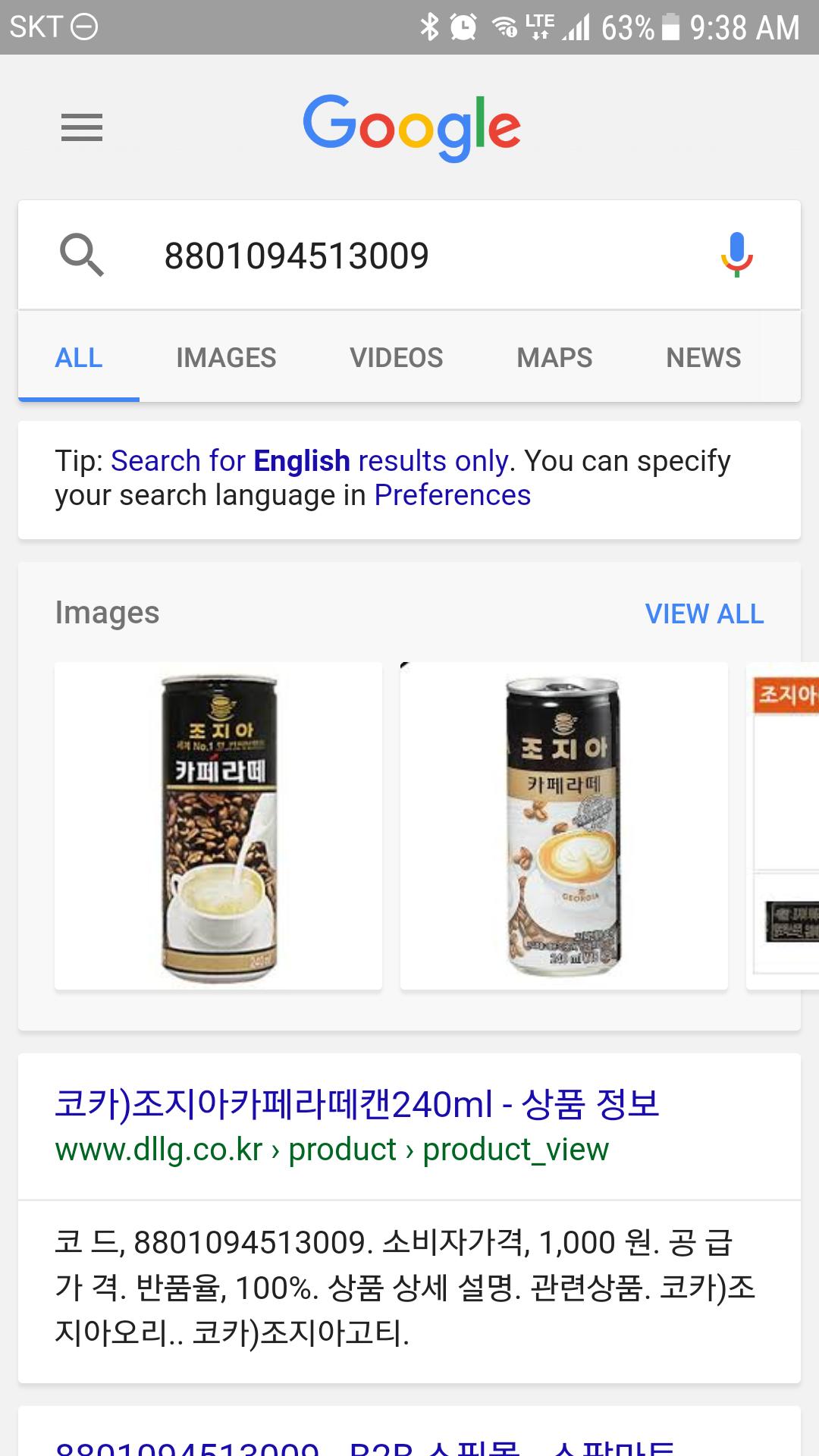This screenshot has height=1456, width=819.
Task: Switch to the Maps tab
Action: coord(554,357)
